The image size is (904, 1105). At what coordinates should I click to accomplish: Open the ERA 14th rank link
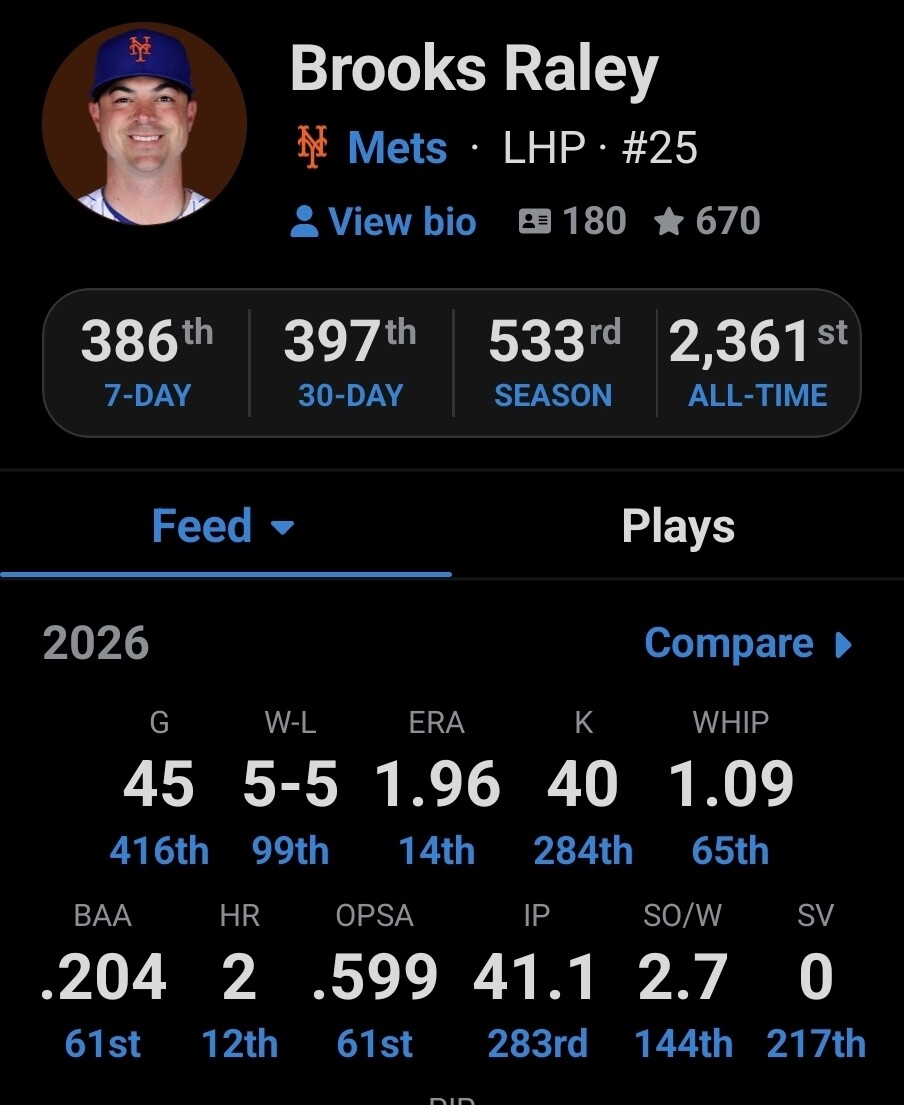pyautogui.click(x=437, y=851)
